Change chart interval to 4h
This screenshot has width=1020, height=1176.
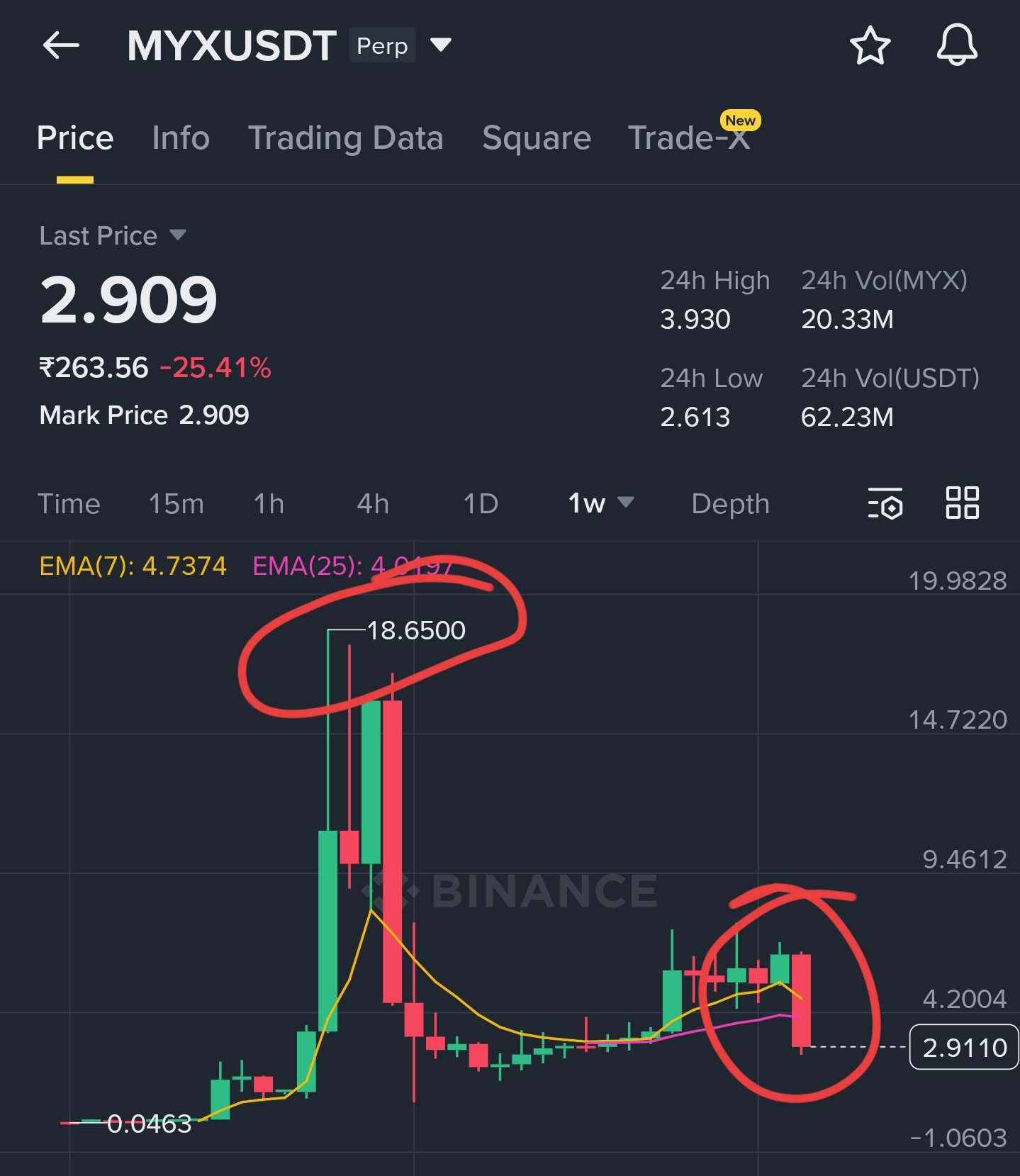click(x=373, y=504)
